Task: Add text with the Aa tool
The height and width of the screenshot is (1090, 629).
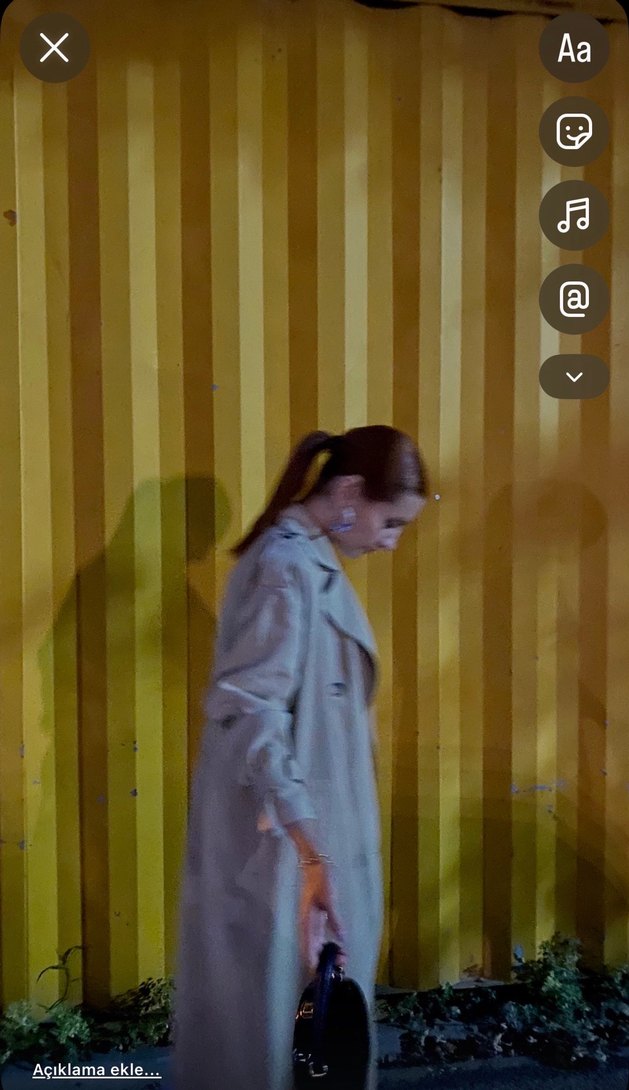Action: (x=574, y=47)
